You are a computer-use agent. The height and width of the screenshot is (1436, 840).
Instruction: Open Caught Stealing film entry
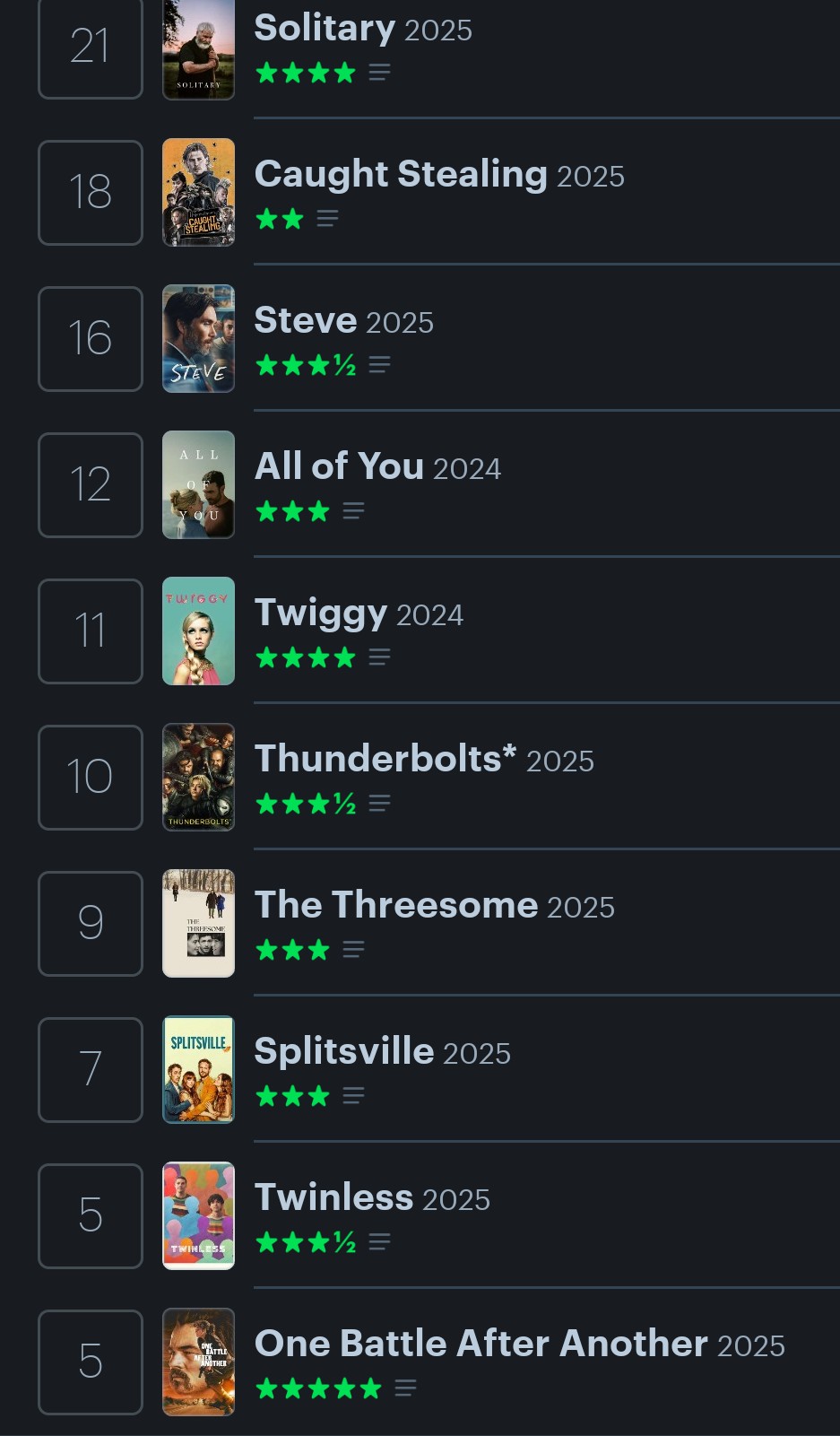pyautogui.click(x=401, y=175)
